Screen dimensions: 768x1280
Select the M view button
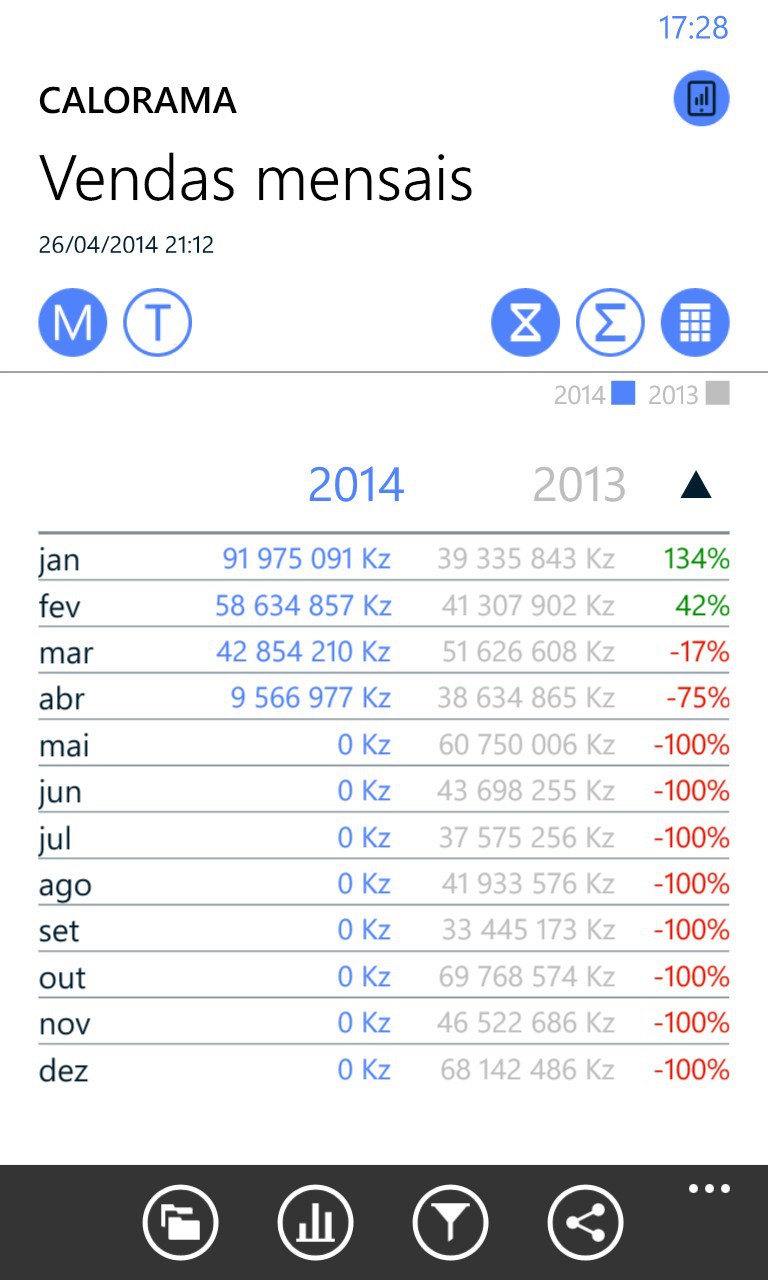click(x=73, y=323)
